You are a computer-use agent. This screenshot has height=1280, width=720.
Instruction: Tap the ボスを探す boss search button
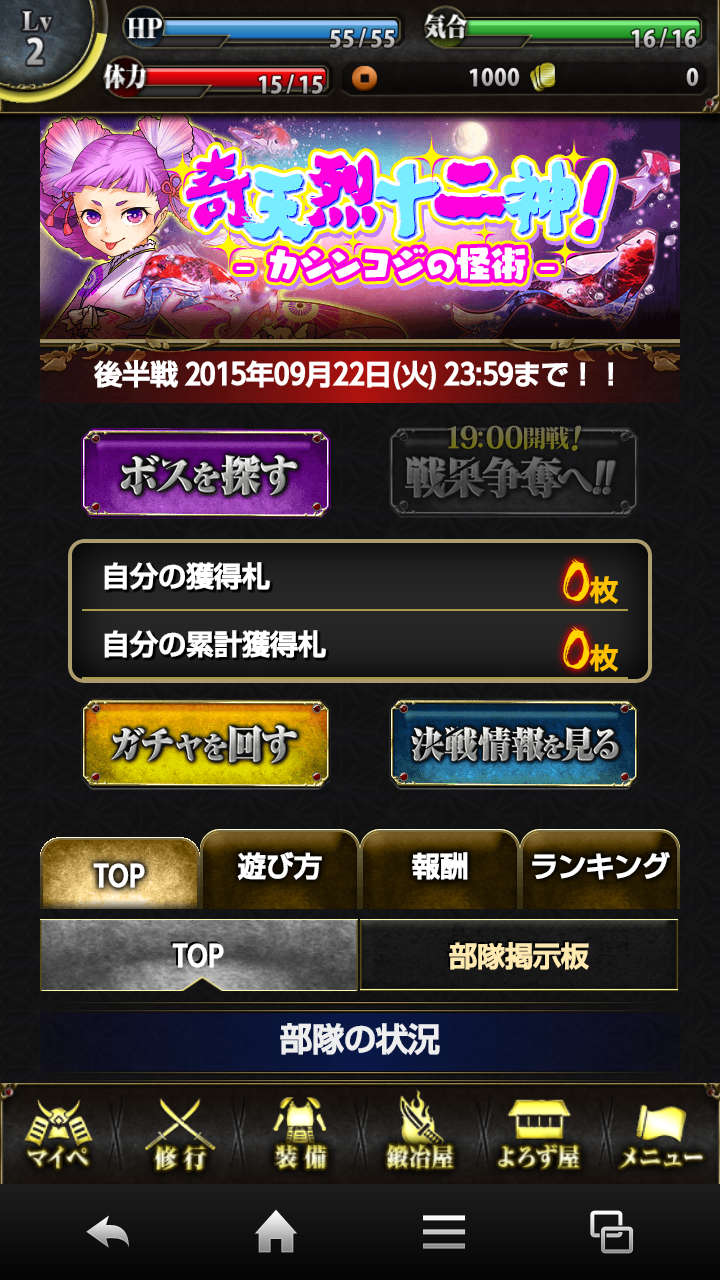coord(206,474)
